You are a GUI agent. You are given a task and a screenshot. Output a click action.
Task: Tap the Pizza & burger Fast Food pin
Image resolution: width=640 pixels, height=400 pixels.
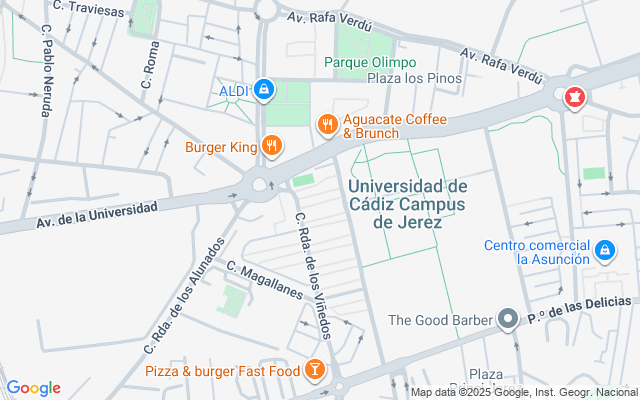click(x=315, y=371)
